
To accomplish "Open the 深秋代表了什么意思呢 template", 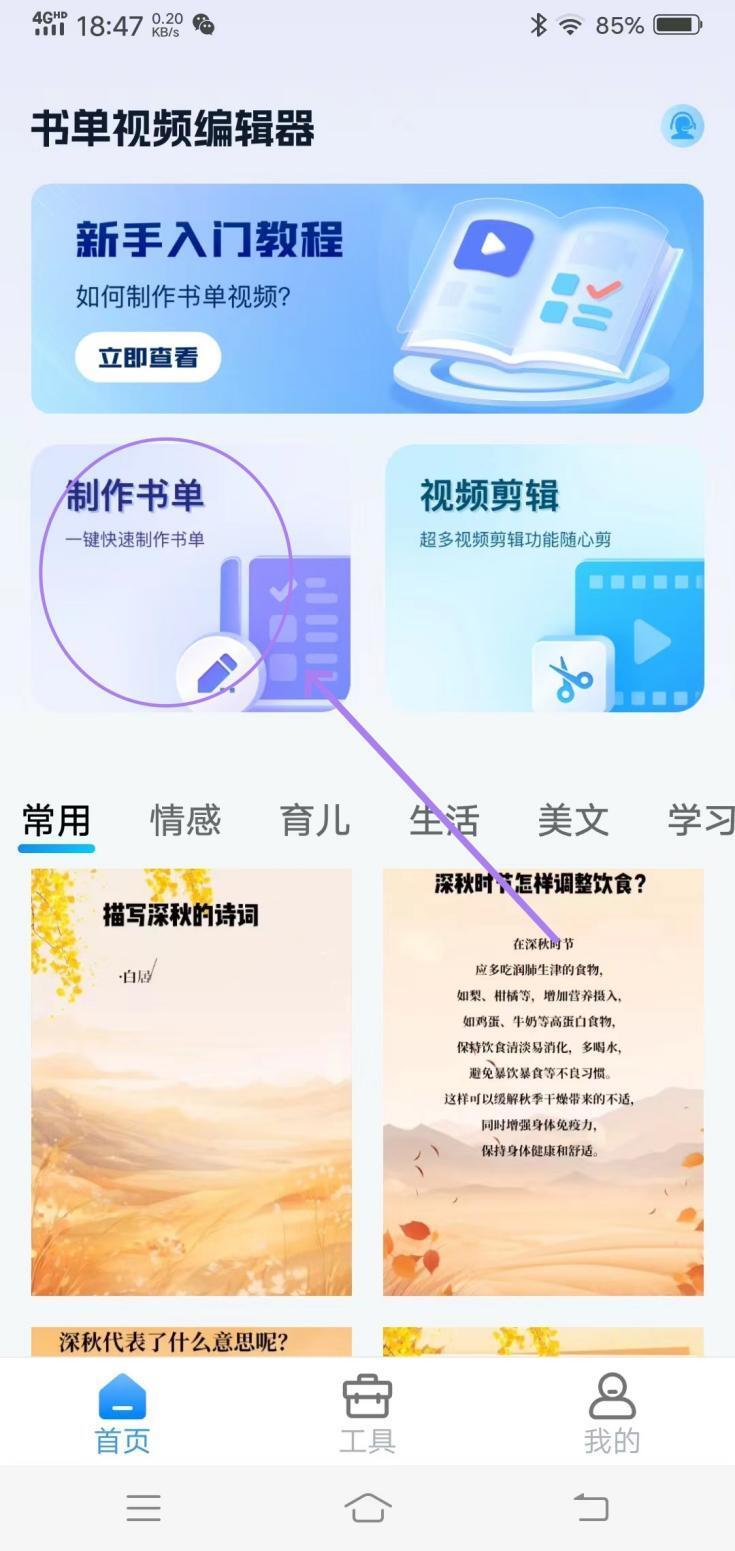I will (191, 1342).
